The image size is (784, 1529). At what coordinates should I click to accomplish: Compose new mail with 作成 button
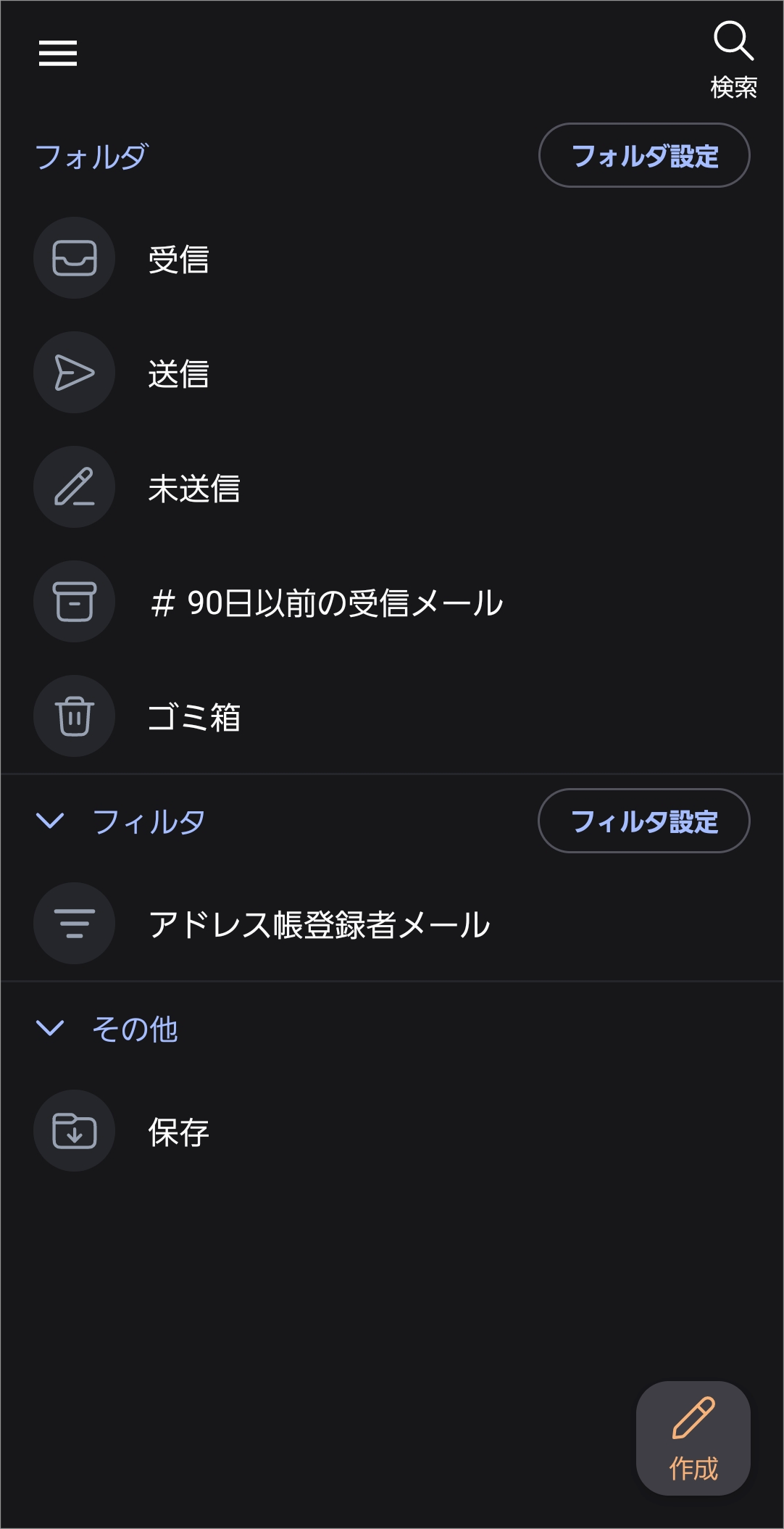pos(693,1438)
